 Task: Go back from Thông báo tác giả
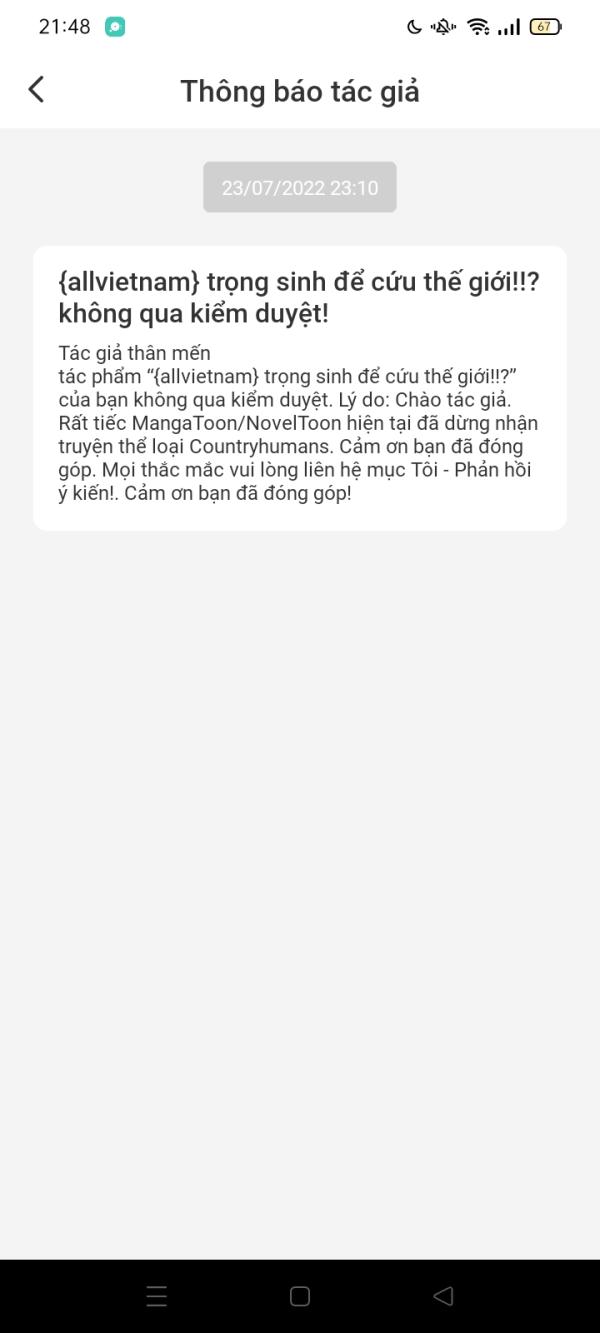click(36, 89)
